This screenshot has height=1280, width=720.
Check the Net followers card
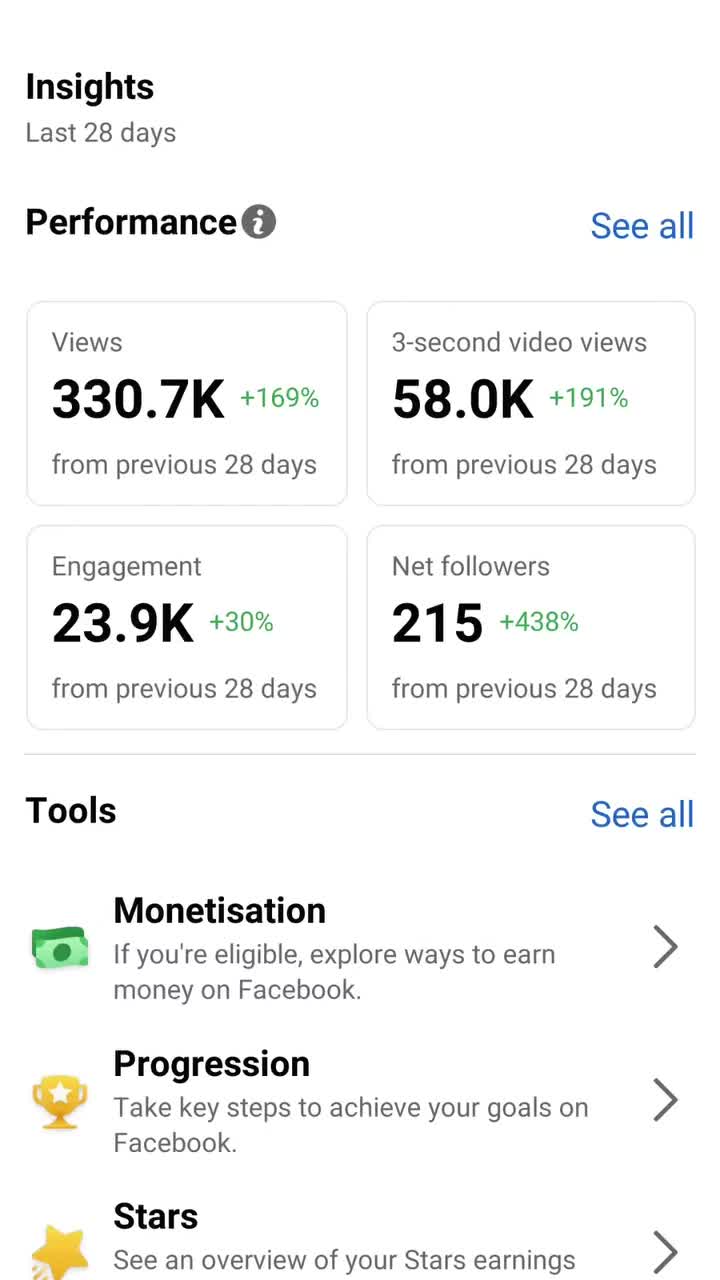pos(530,627)
